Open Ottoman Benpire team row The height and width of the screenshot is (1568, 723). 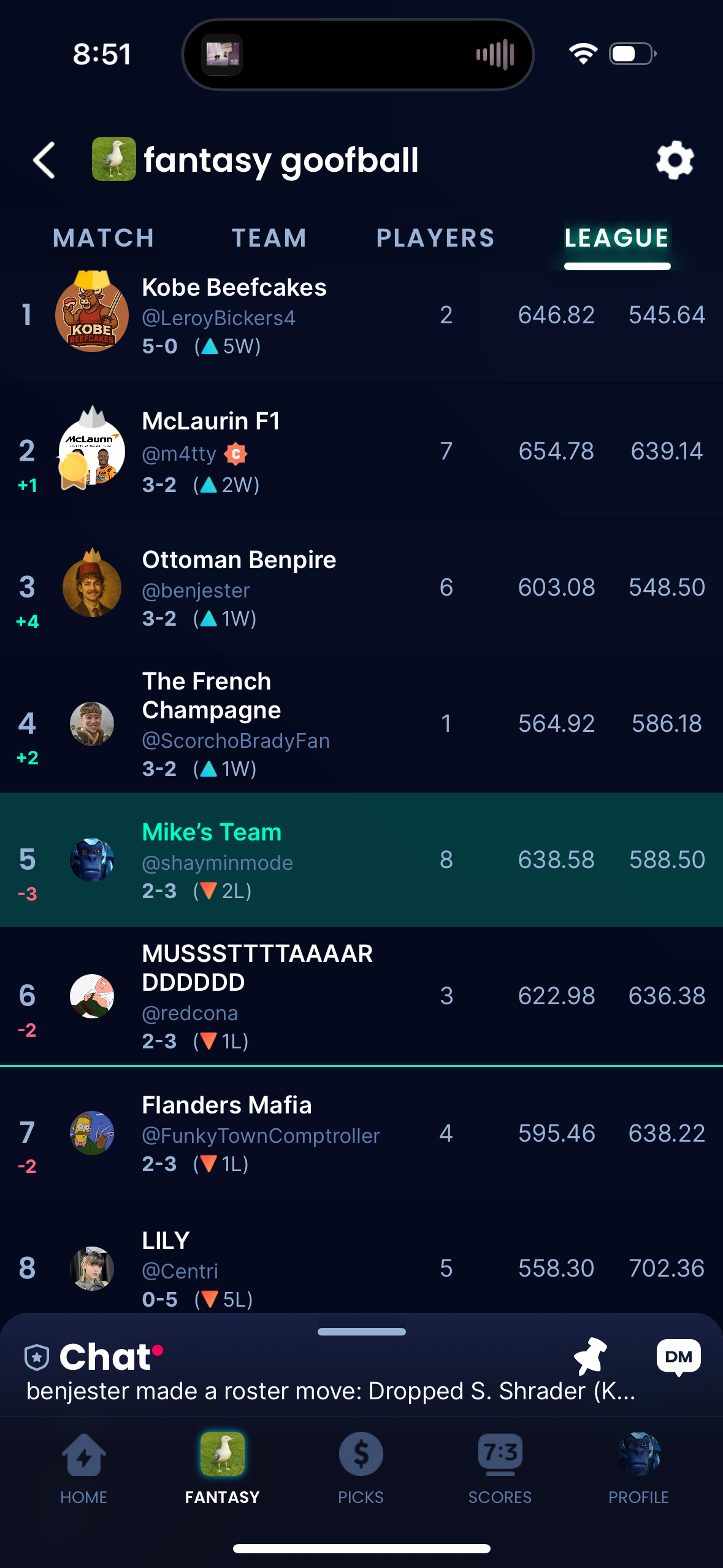pyautogui.click(x=239, y=588)
